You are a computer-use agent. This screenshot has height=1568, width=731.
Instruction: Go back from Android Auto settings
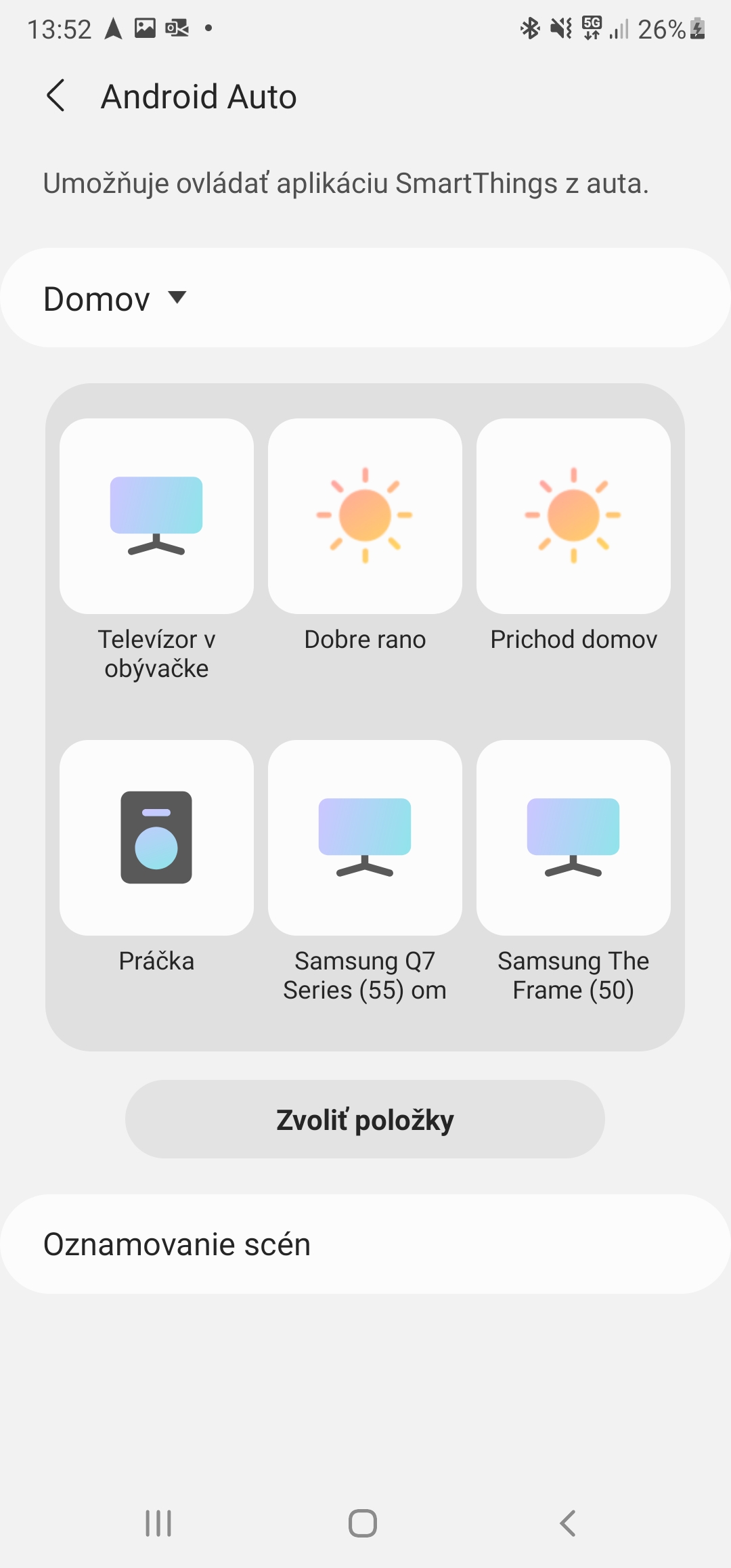56,95
